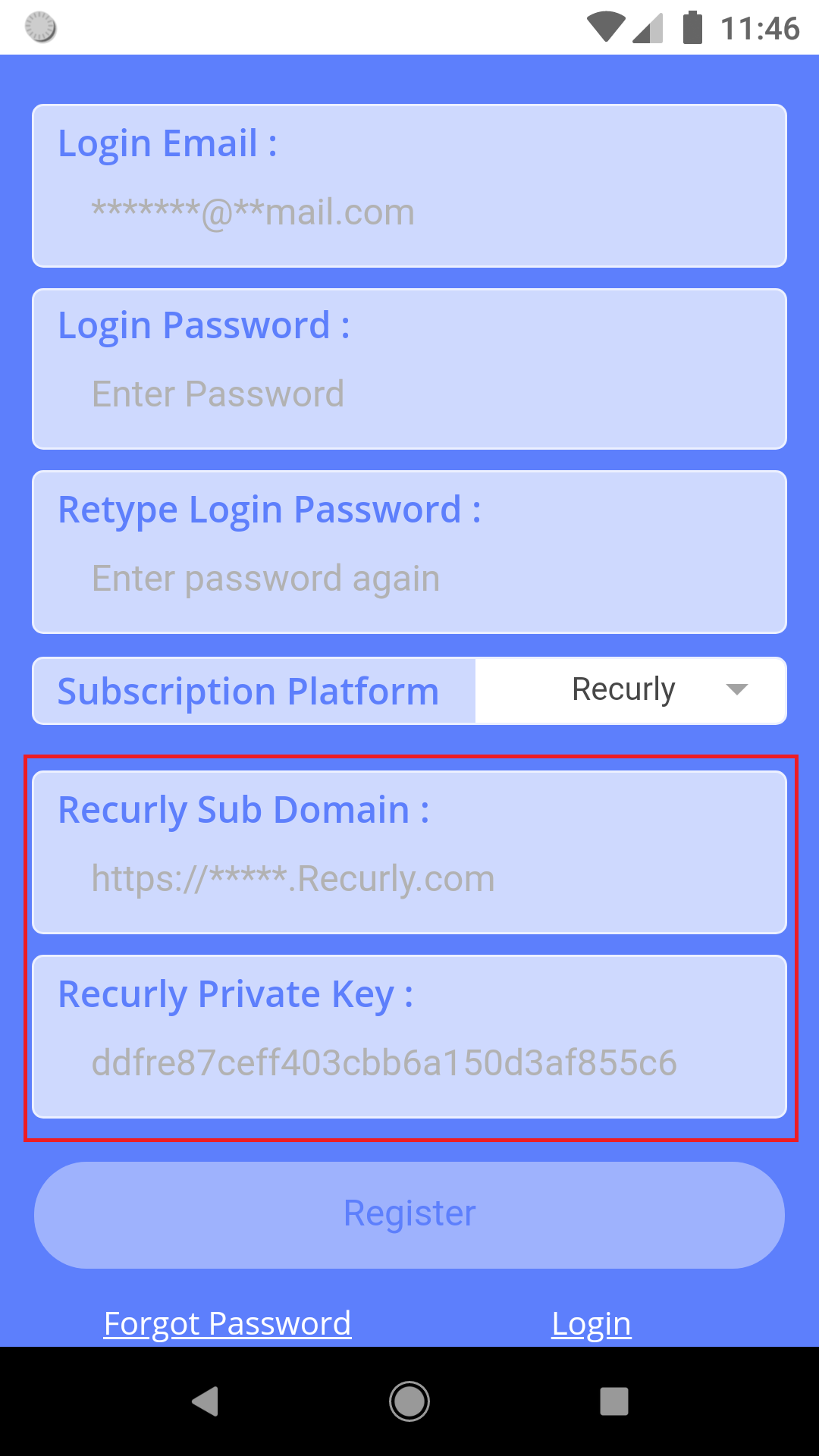The width and height of the screenshot is (819, 1456).
Task: Enter the Recurly Sub Domain field
Action: pos(409,879)
